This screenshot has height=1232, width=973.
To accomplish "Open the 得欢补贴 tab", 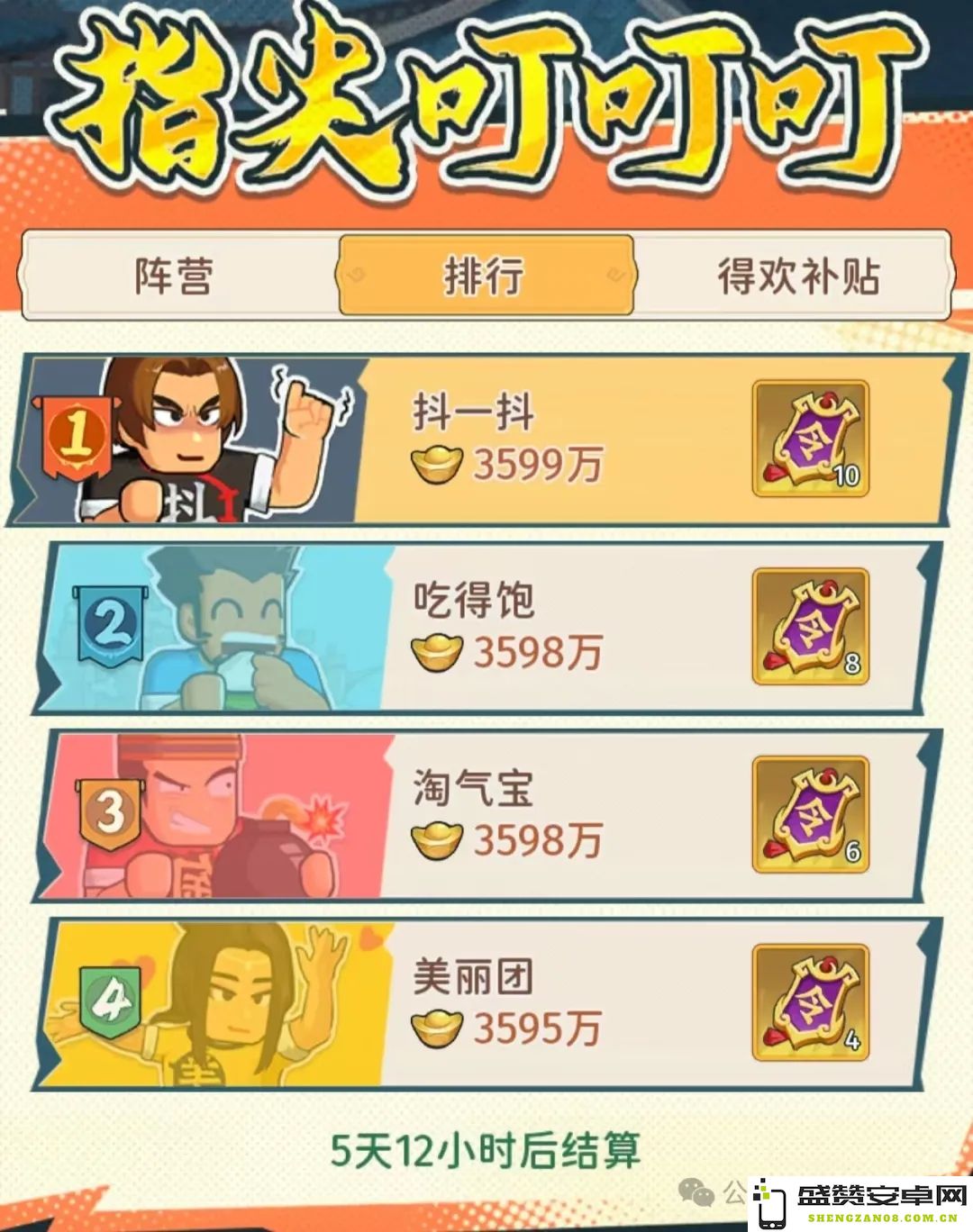I will pos(797,276).
